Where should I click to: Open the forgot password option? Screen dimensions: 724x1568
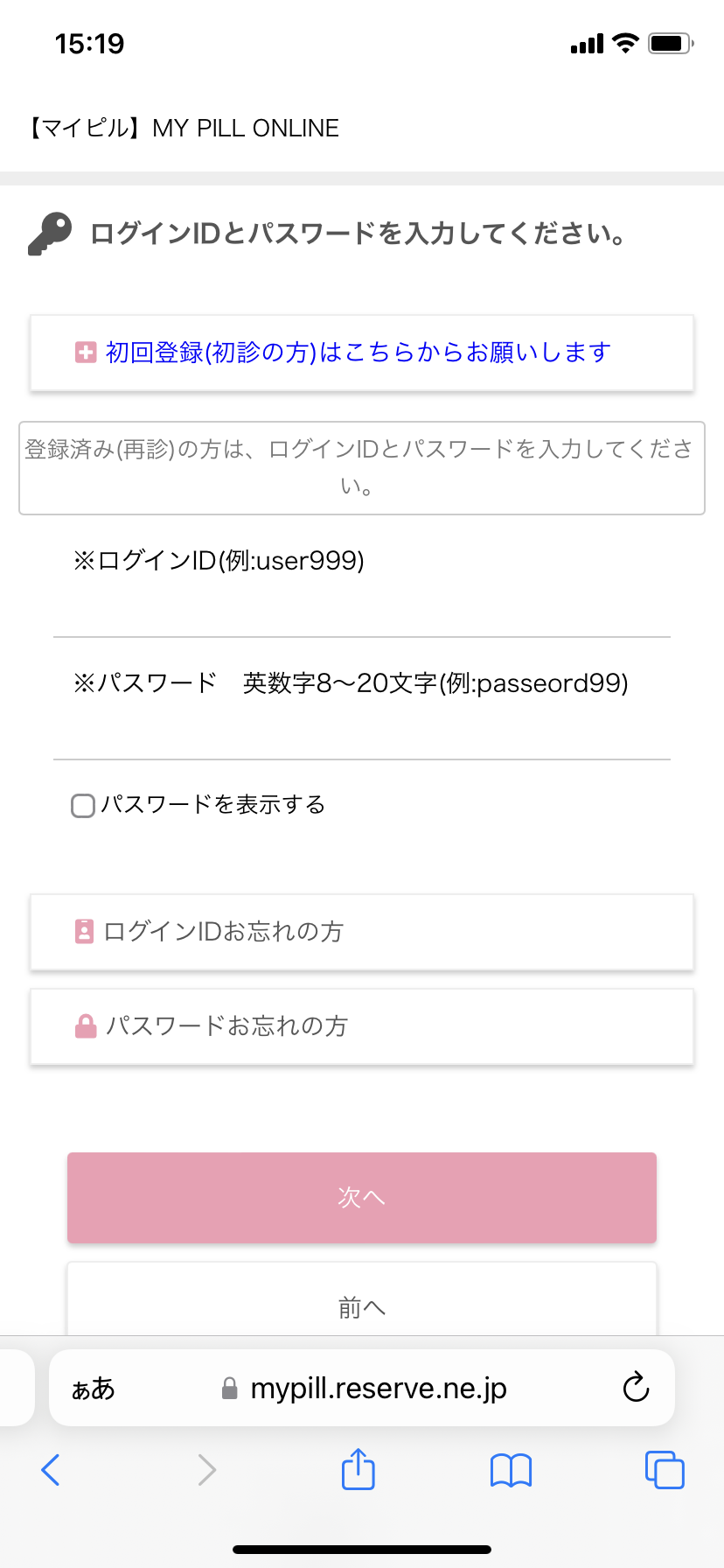coord(362,1026)
